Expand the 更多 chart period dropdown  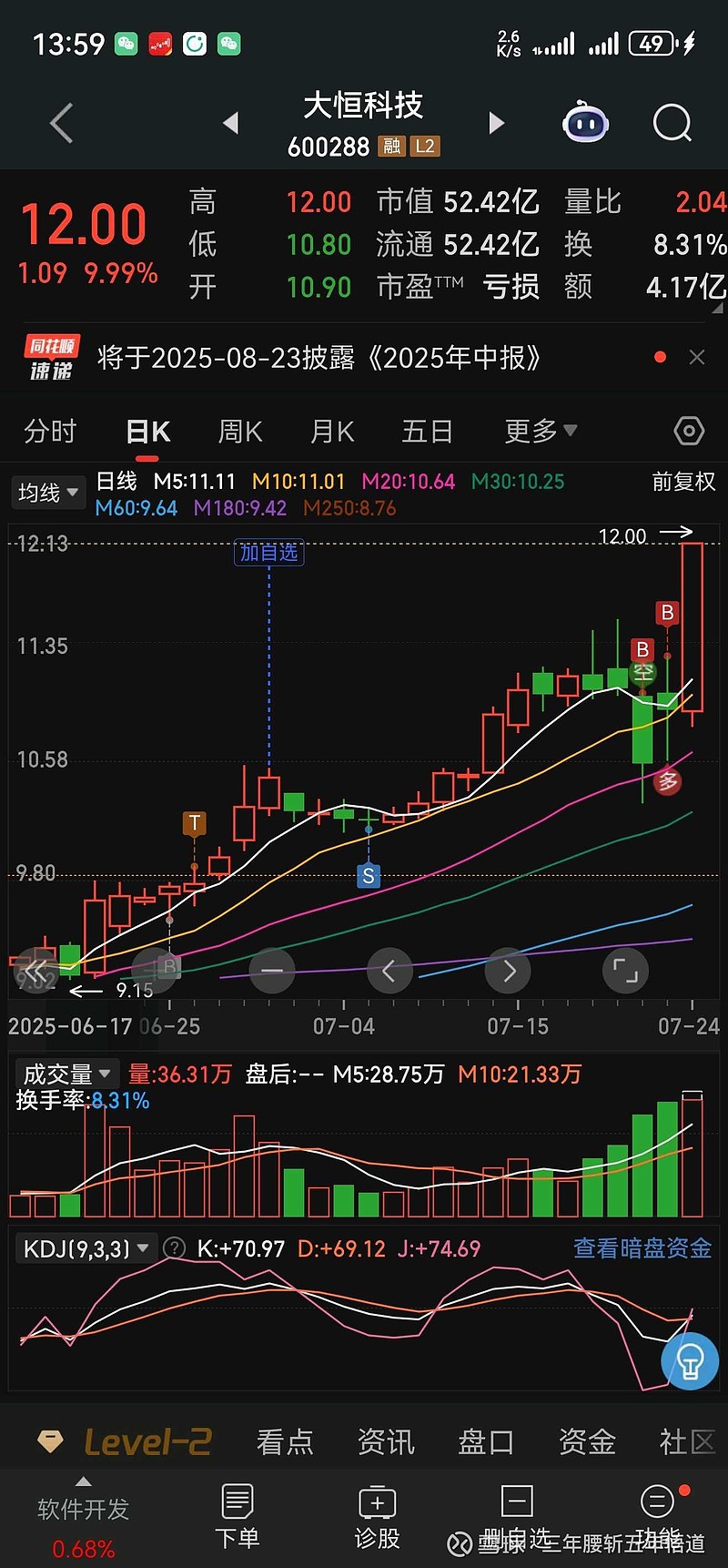(541, 432)
